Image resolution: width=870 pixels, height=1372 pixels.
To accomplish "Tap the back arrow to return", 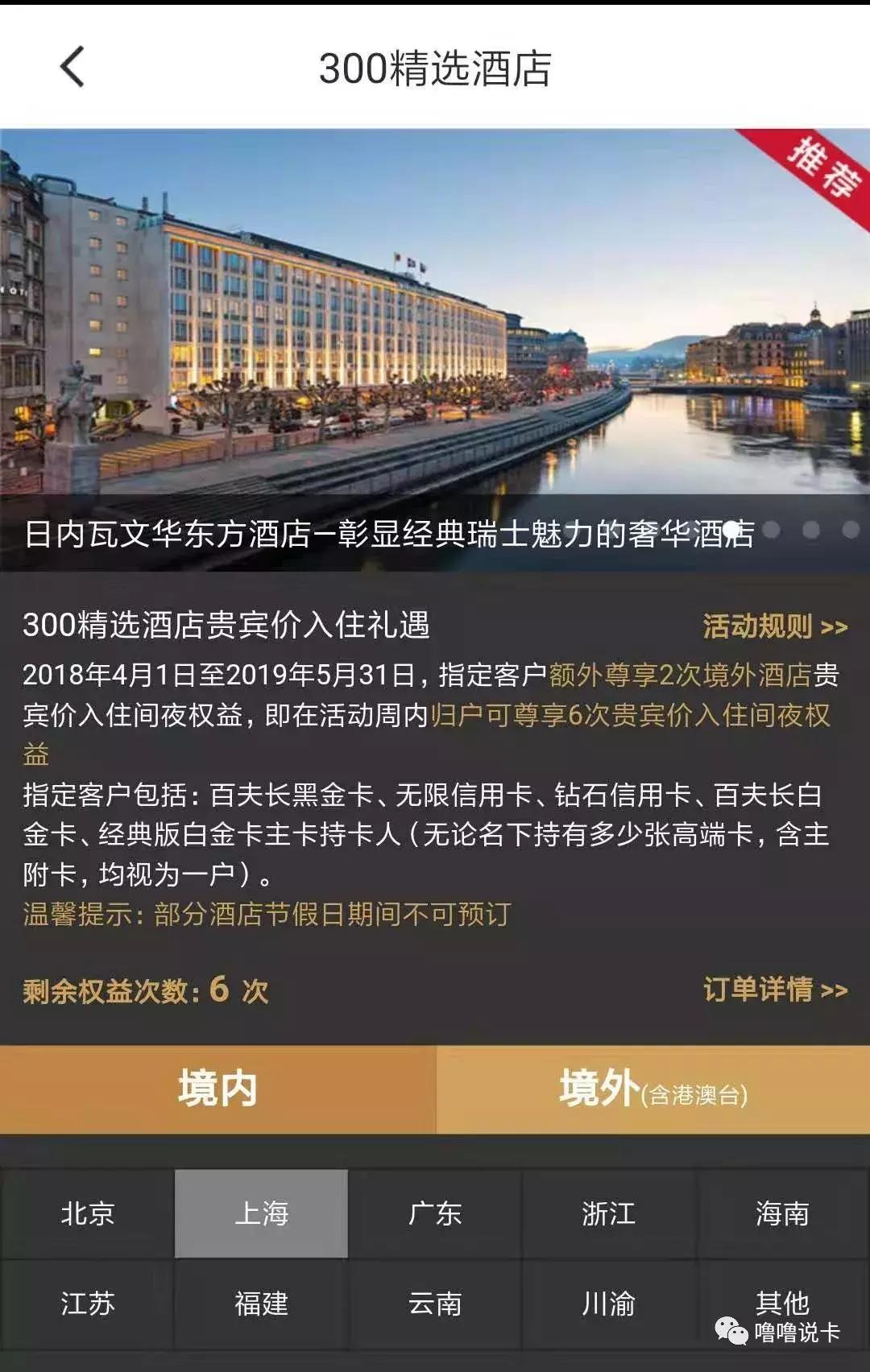I will pos(71,68).
